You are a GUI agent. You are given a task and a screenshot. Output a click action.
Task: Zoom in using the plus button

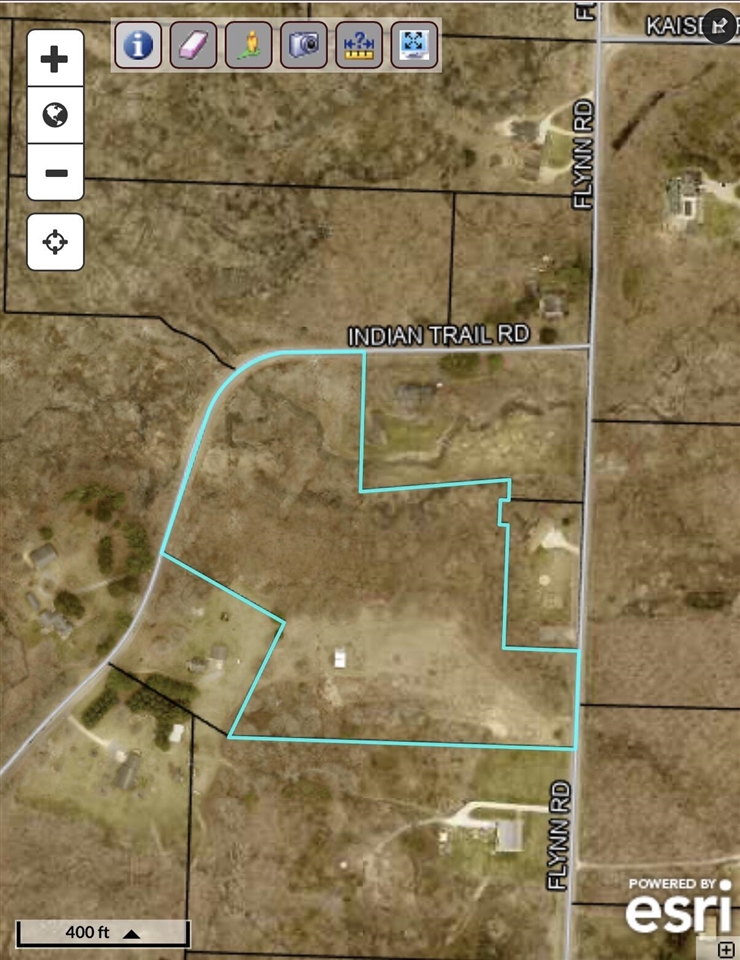coord(55,57)
